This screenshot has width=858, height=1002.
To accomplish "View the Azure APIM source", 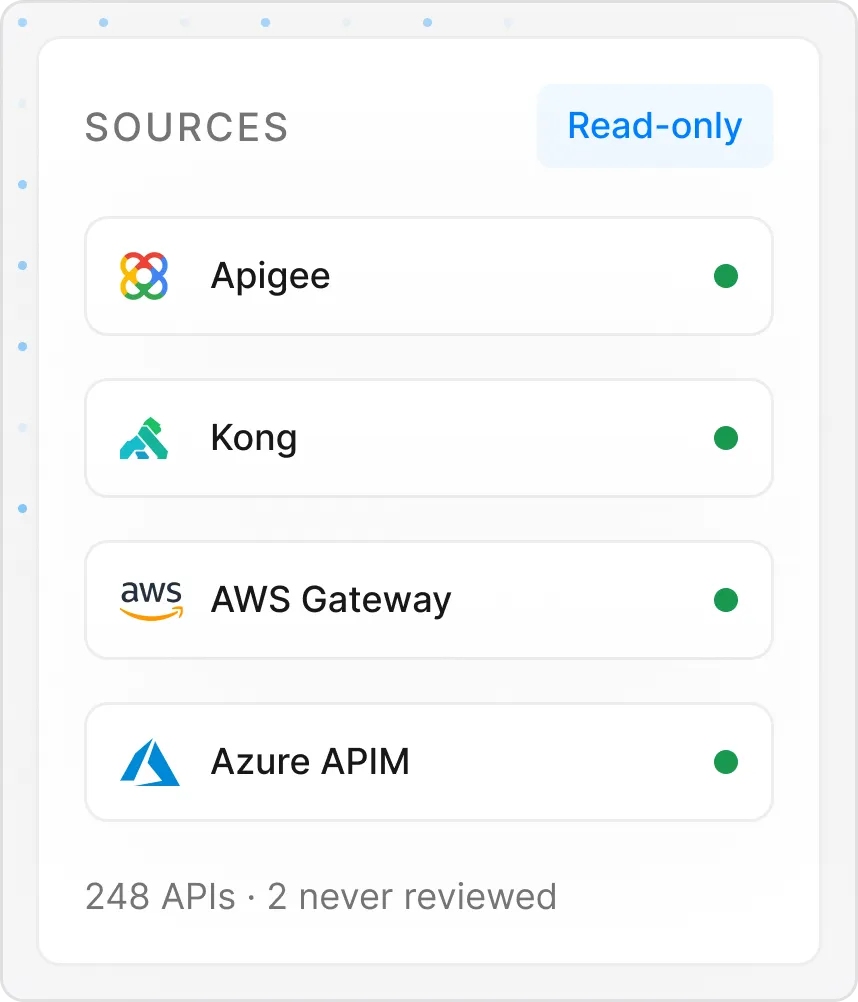I will [429, 762].
